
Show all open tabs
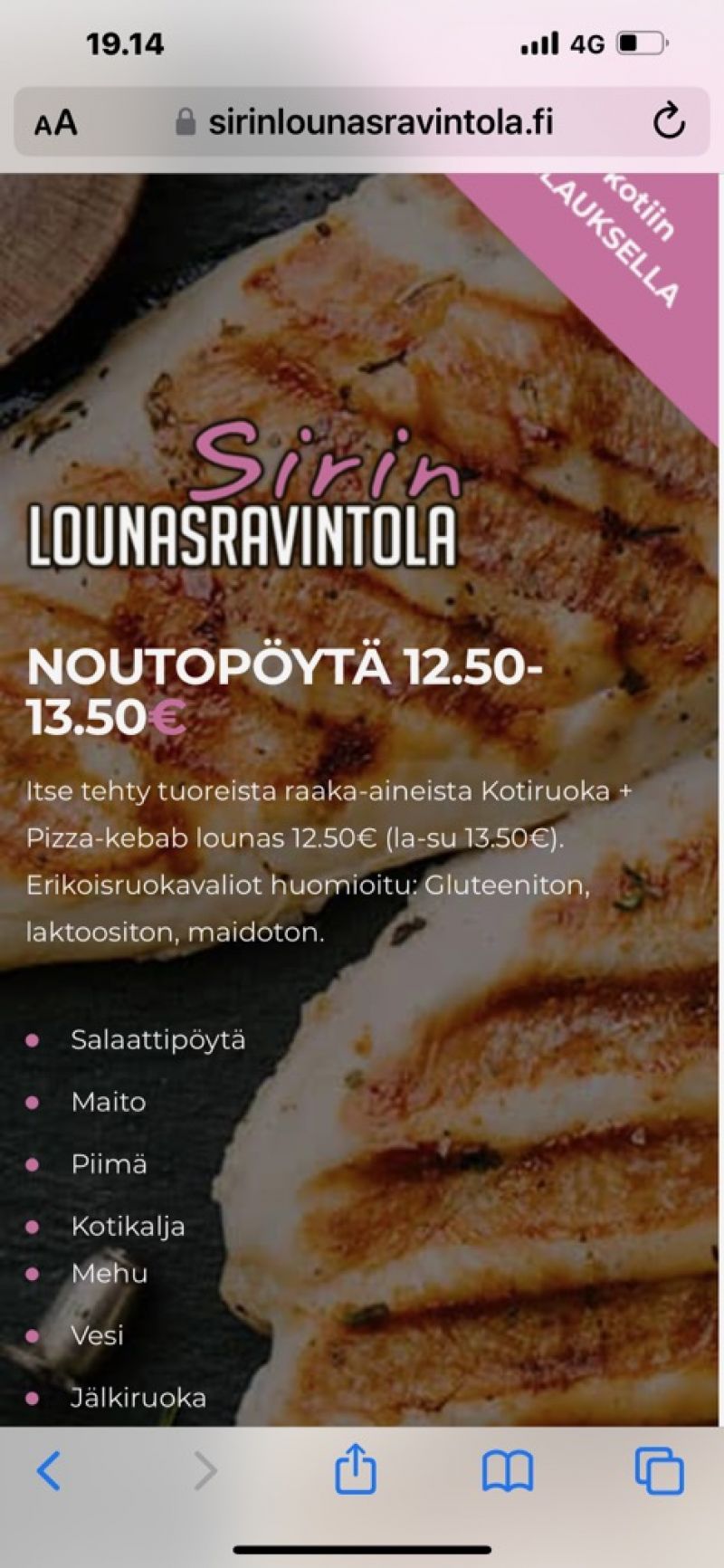tap(659, 1470)
